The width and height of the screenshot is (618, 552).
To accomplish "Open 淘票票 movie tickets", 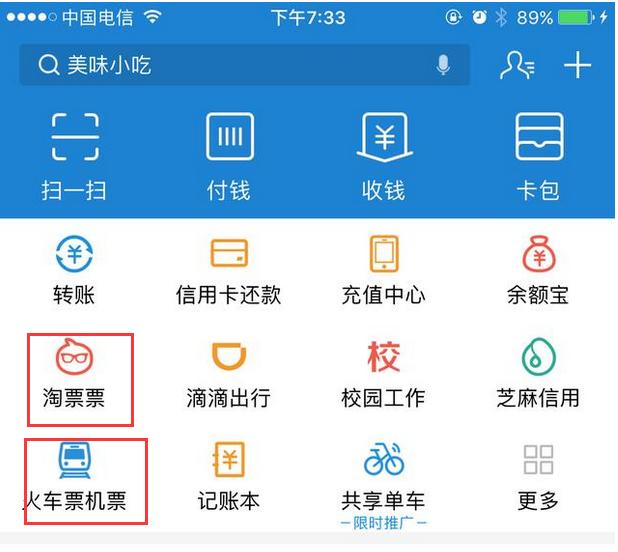I will click(x=75, y=375).
